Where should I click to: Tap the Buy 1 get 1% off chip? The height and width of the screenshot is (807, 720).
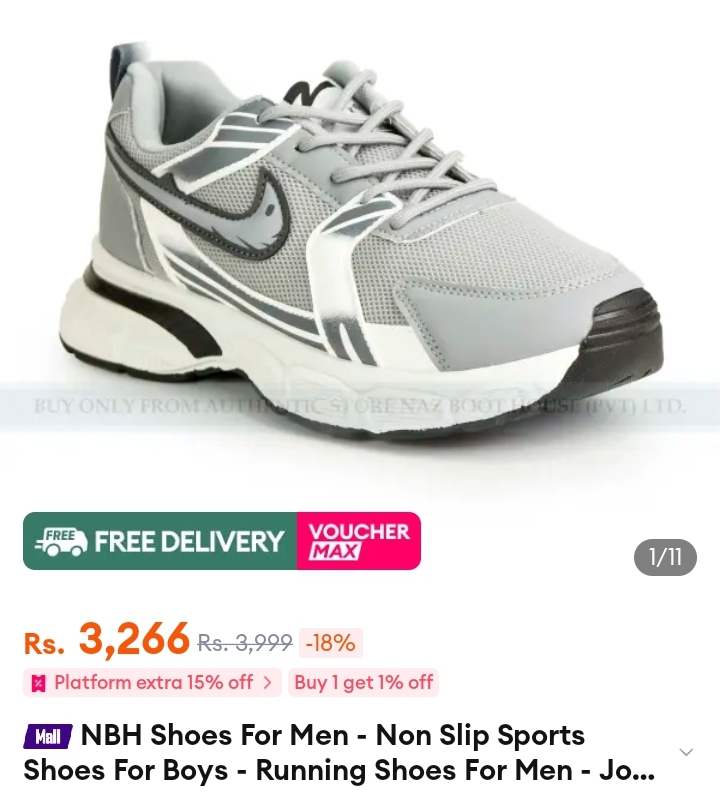click(364, 683)
